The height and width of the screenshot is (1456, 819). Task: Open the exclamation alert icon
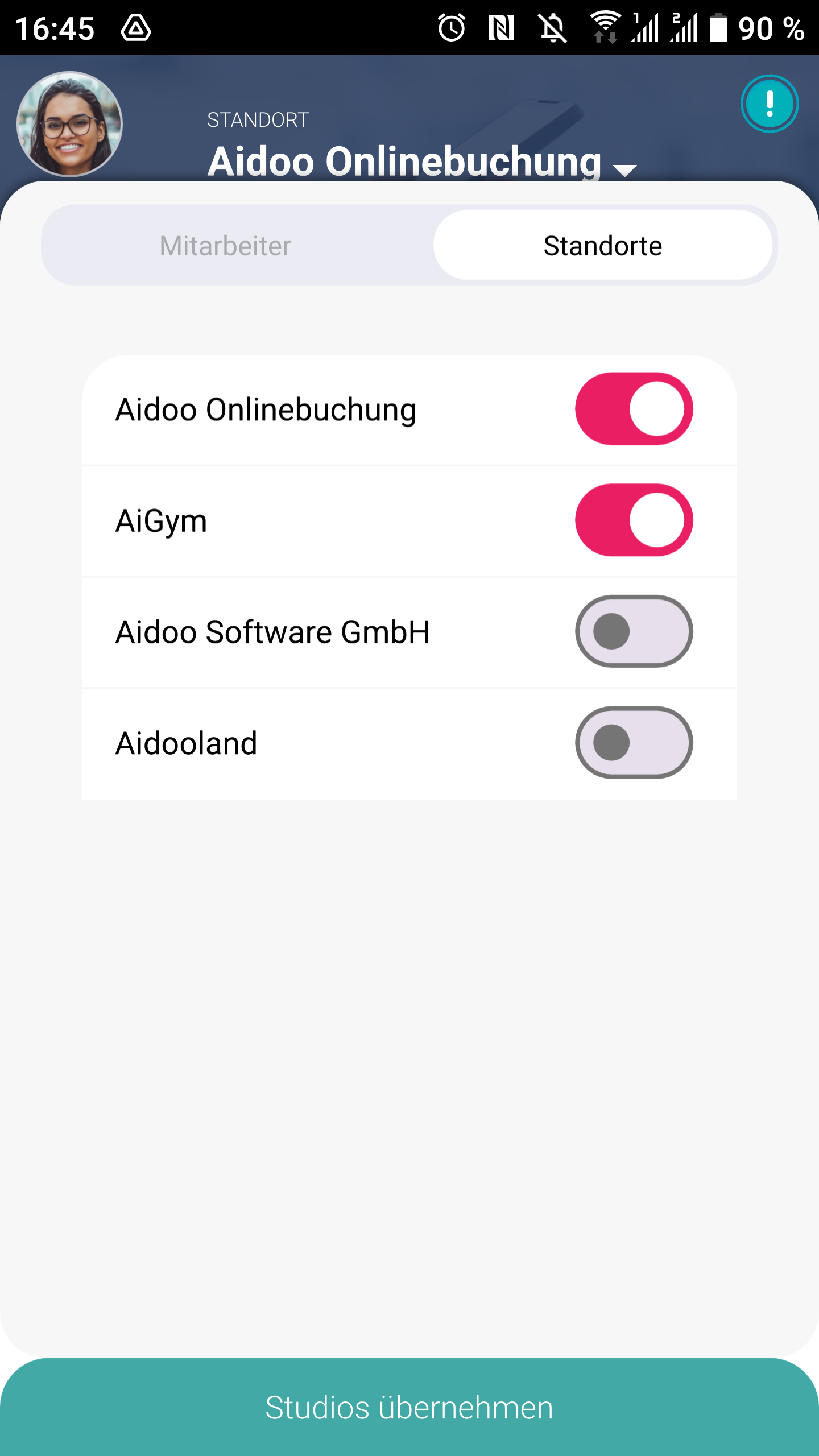[770, 104]
